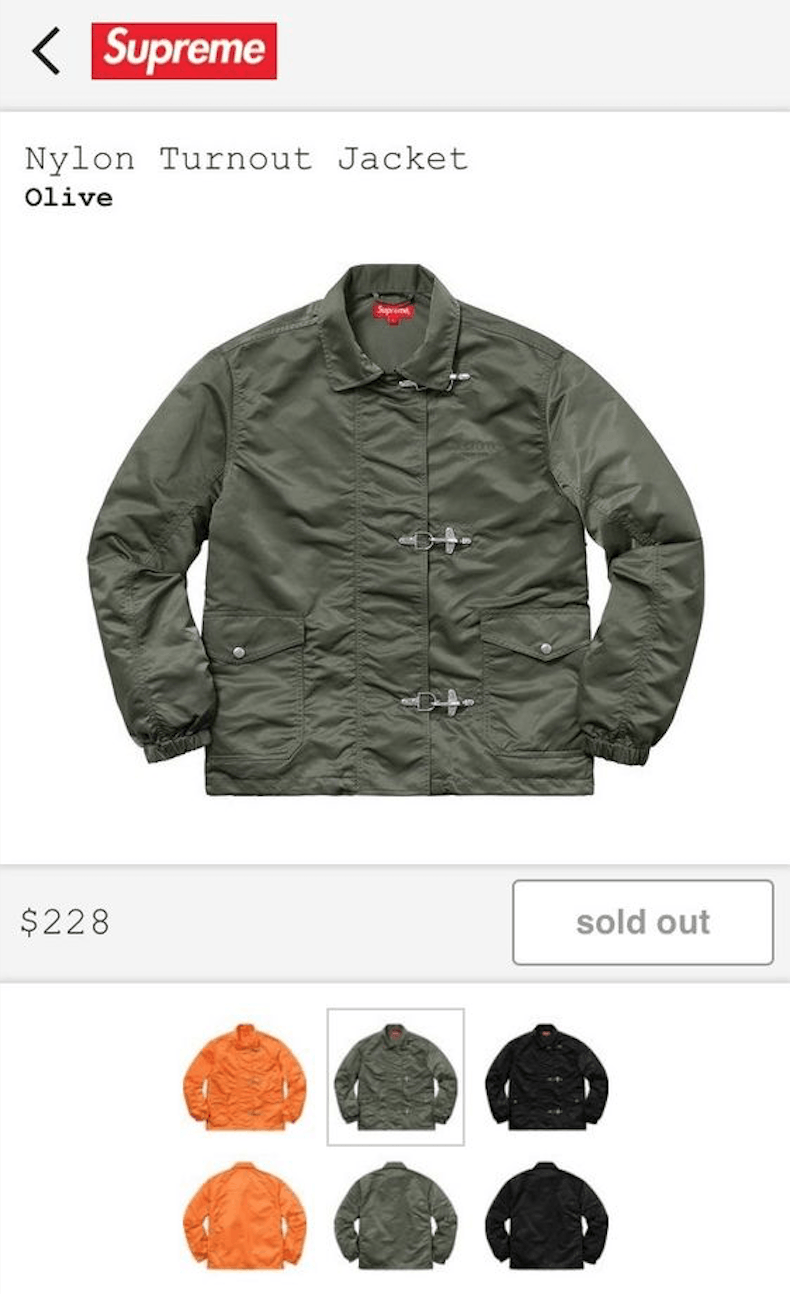
Task: View the black jacket back thumbnail
Action: click(546, 1215)
